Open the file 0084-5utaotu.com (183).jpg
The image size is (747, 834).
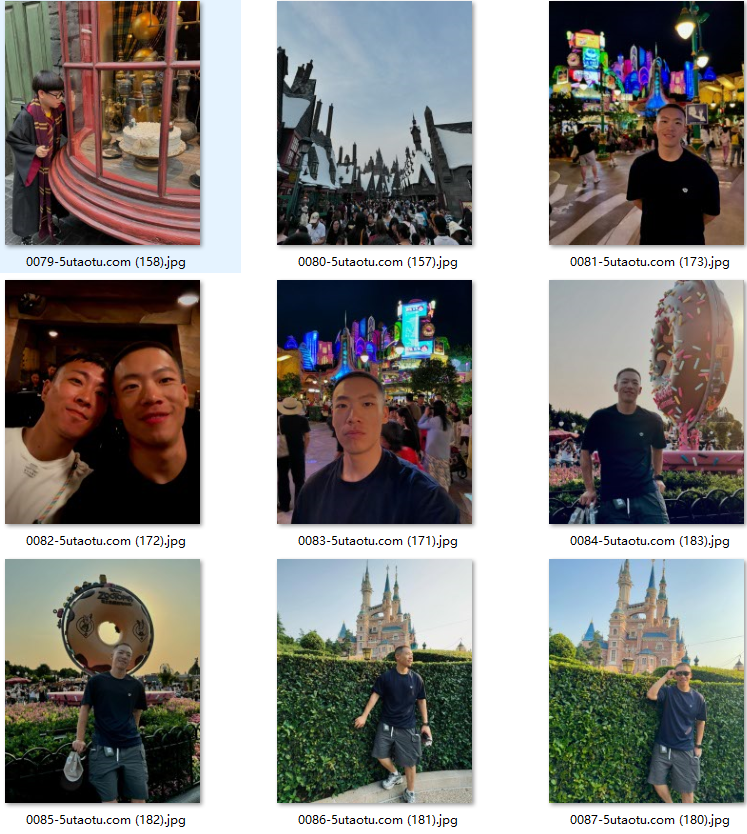pos(646,402)
